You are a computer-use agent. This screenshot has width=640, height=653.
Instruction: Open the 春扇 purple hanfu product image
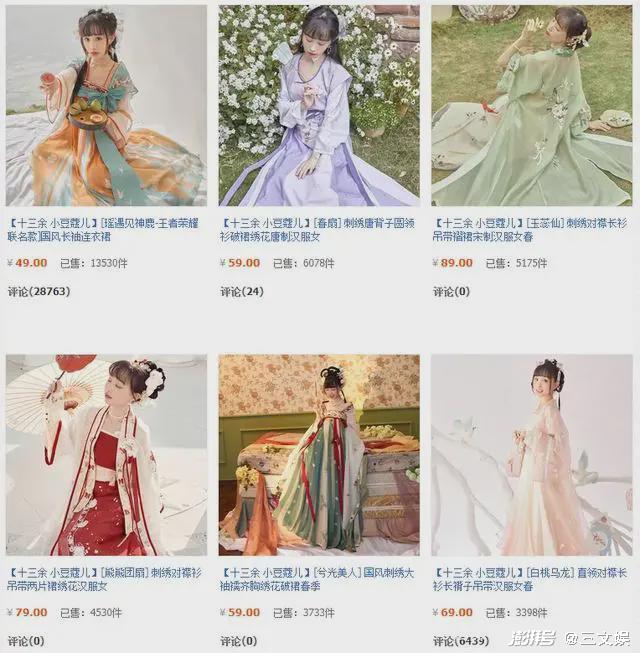click(x=319, y=105)
